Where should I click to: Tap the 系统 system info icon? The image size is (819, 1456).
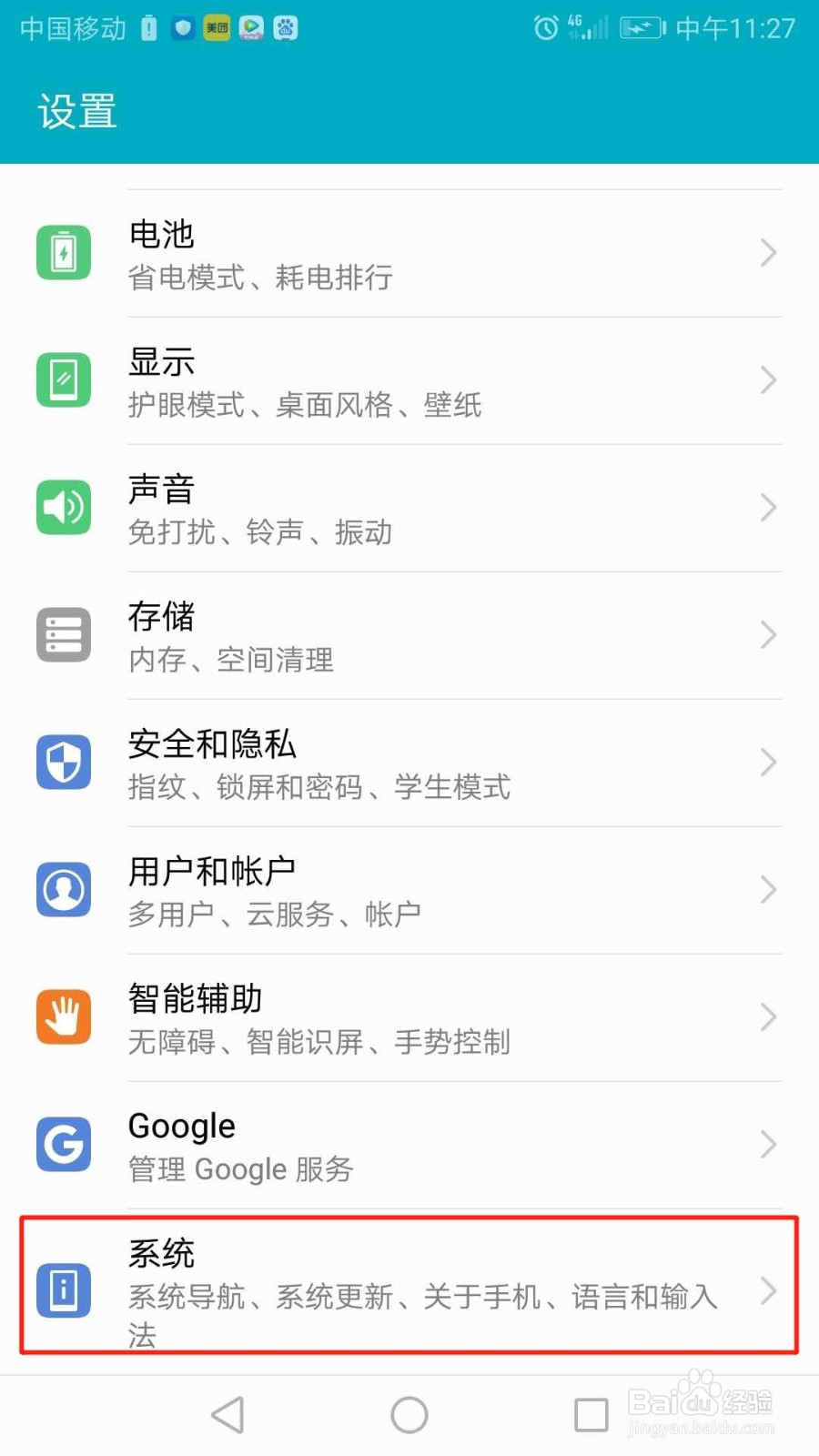tap(63, 1289)
